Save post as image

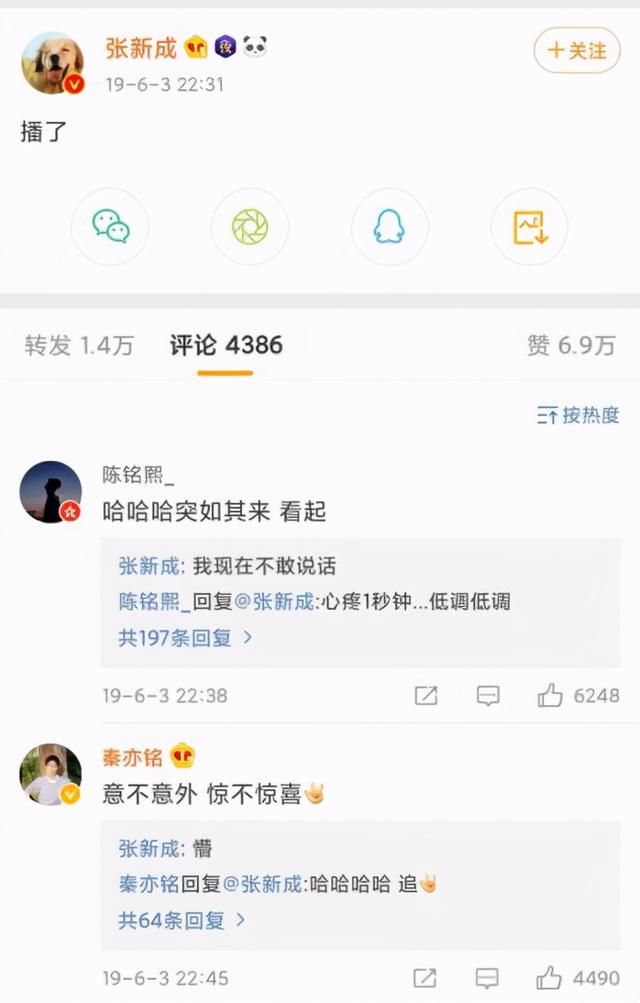coord(529,227)
